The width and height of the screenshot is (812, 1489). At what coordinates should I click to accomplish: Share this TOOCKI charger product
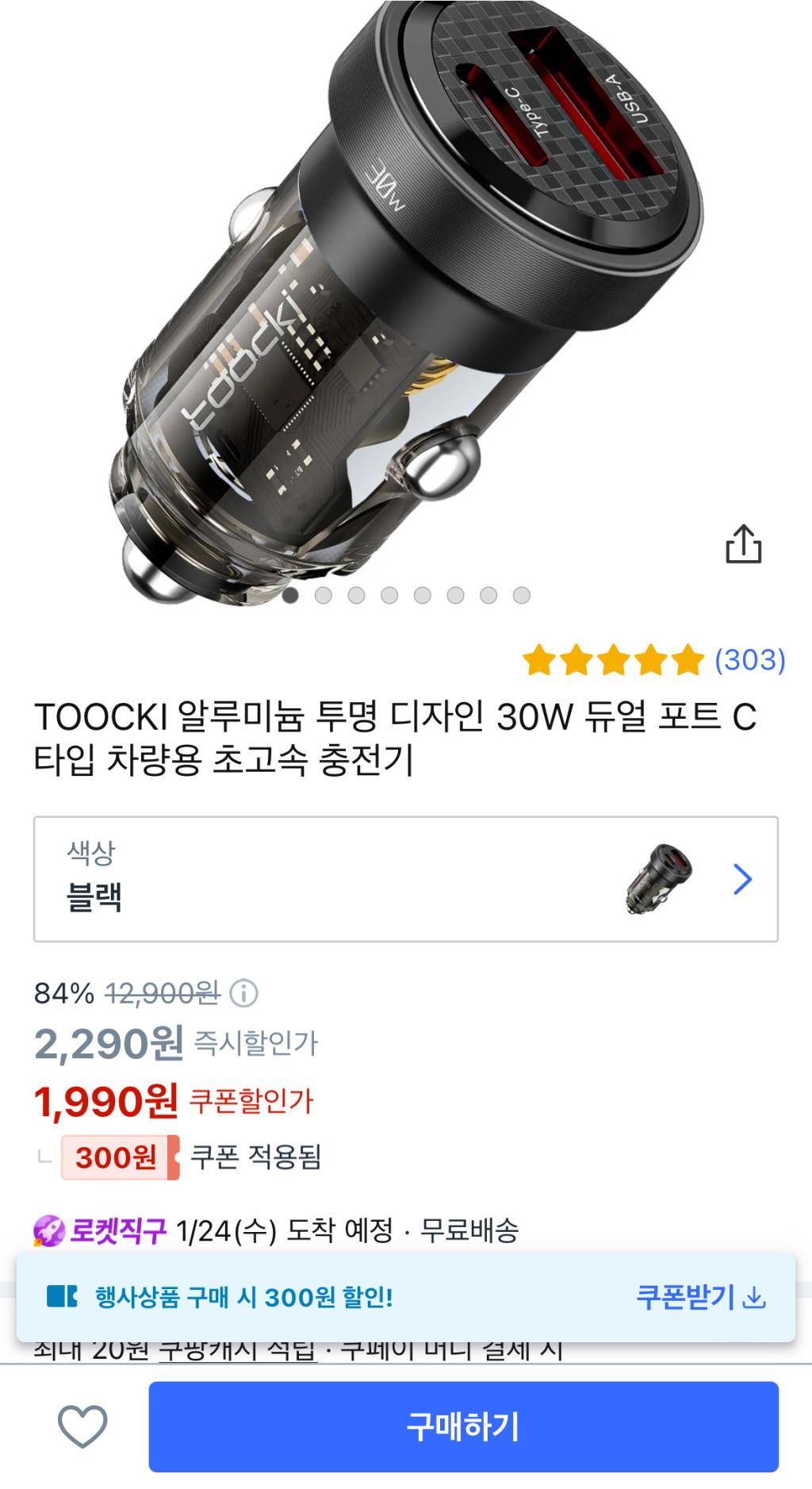coord(743,544)
